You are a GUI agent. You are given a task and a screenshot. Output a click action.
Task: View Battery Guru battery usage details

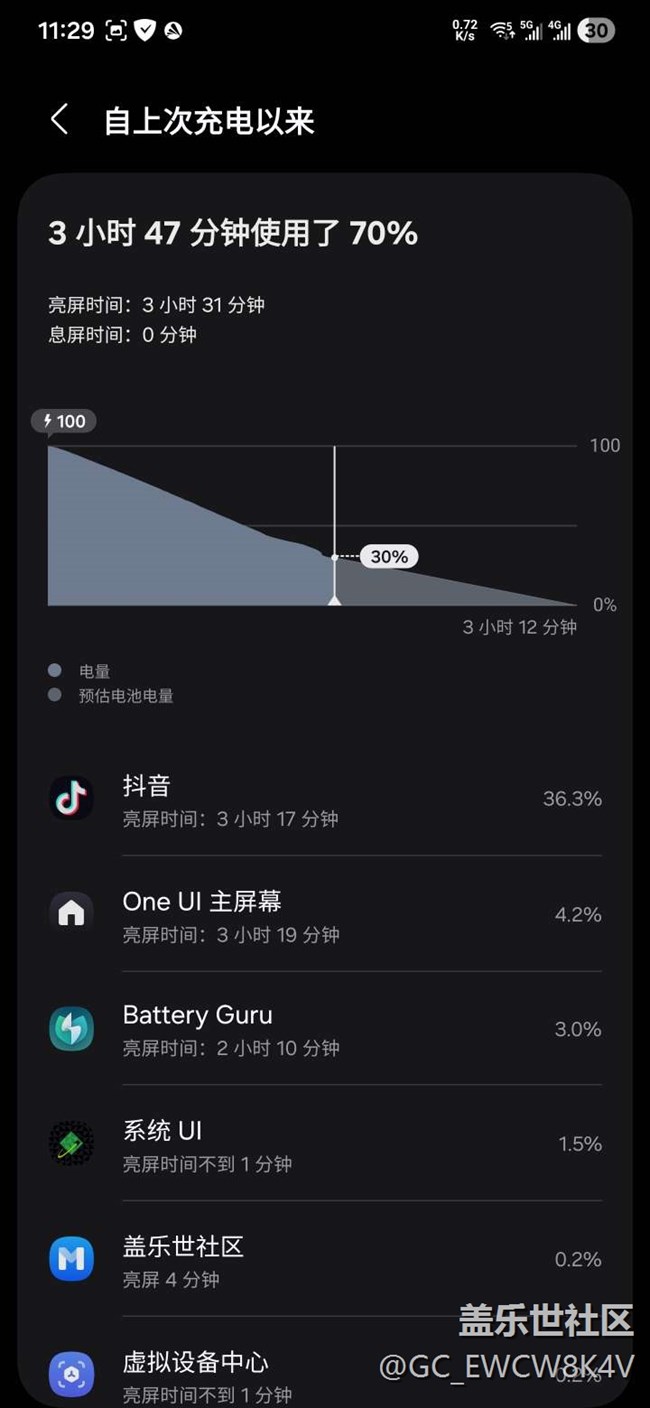tap(324, 1030)
